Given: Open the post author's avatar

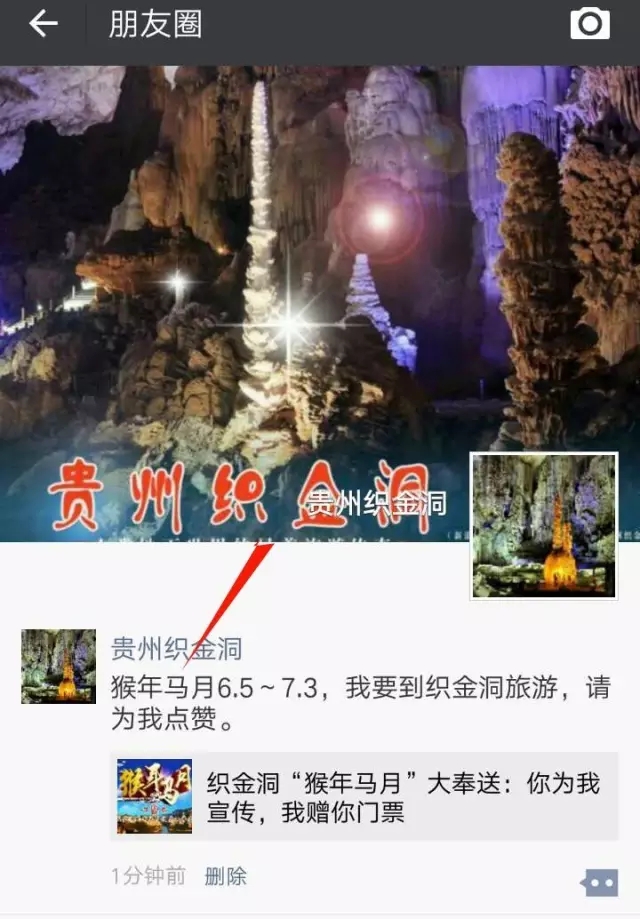Looking at the screenshot, I should point(59,666).
